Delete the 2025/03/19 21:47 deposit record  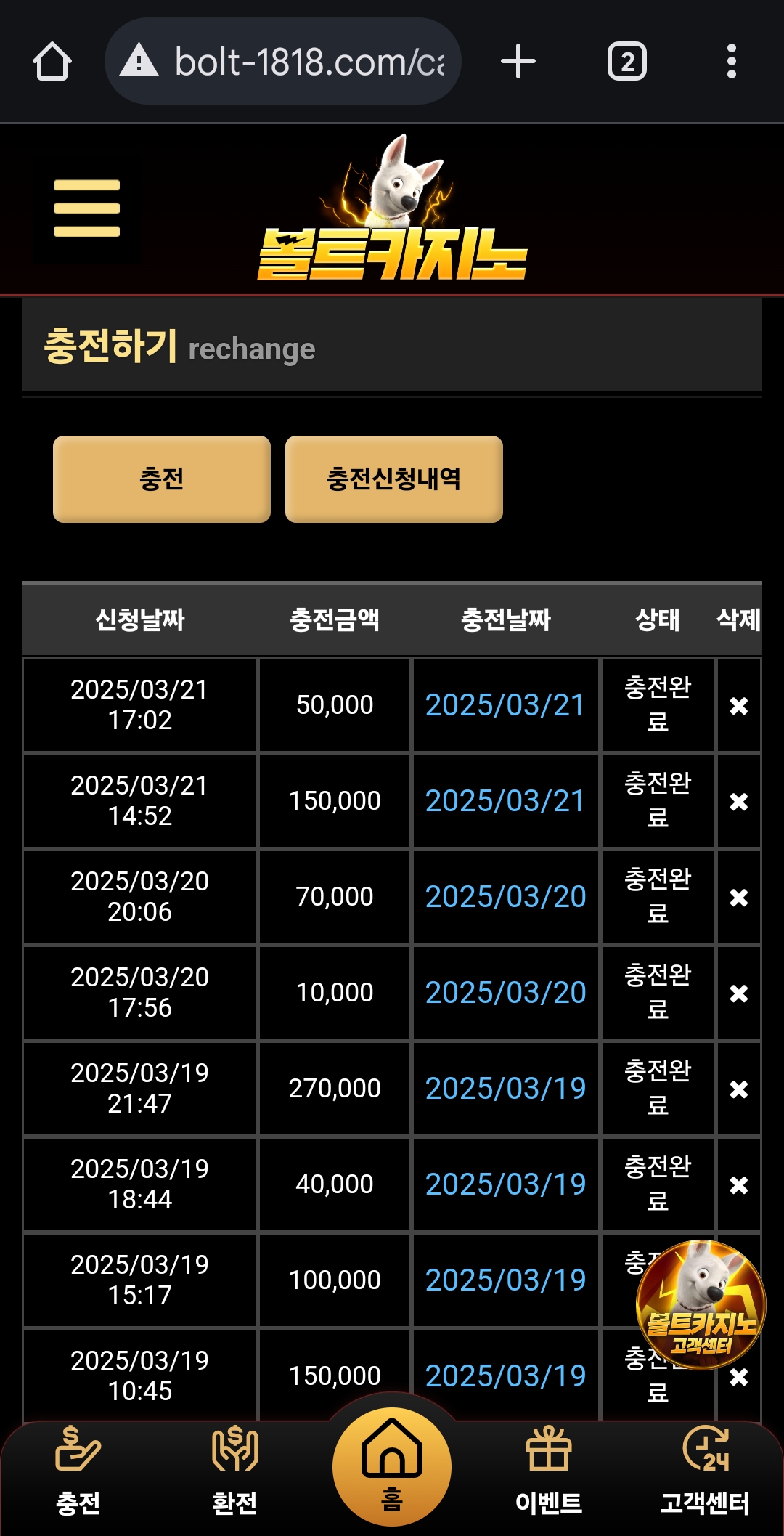(739, 1089)
